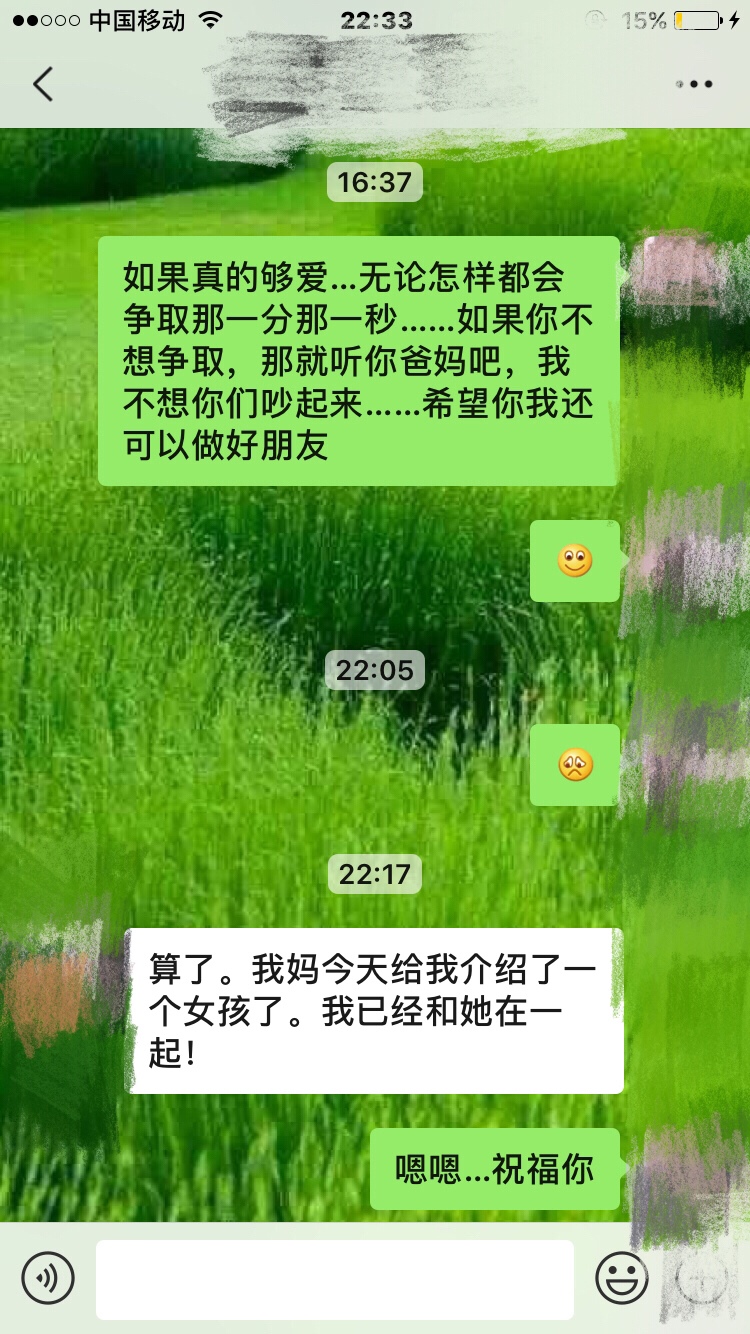Go back to the chat list

42,85
